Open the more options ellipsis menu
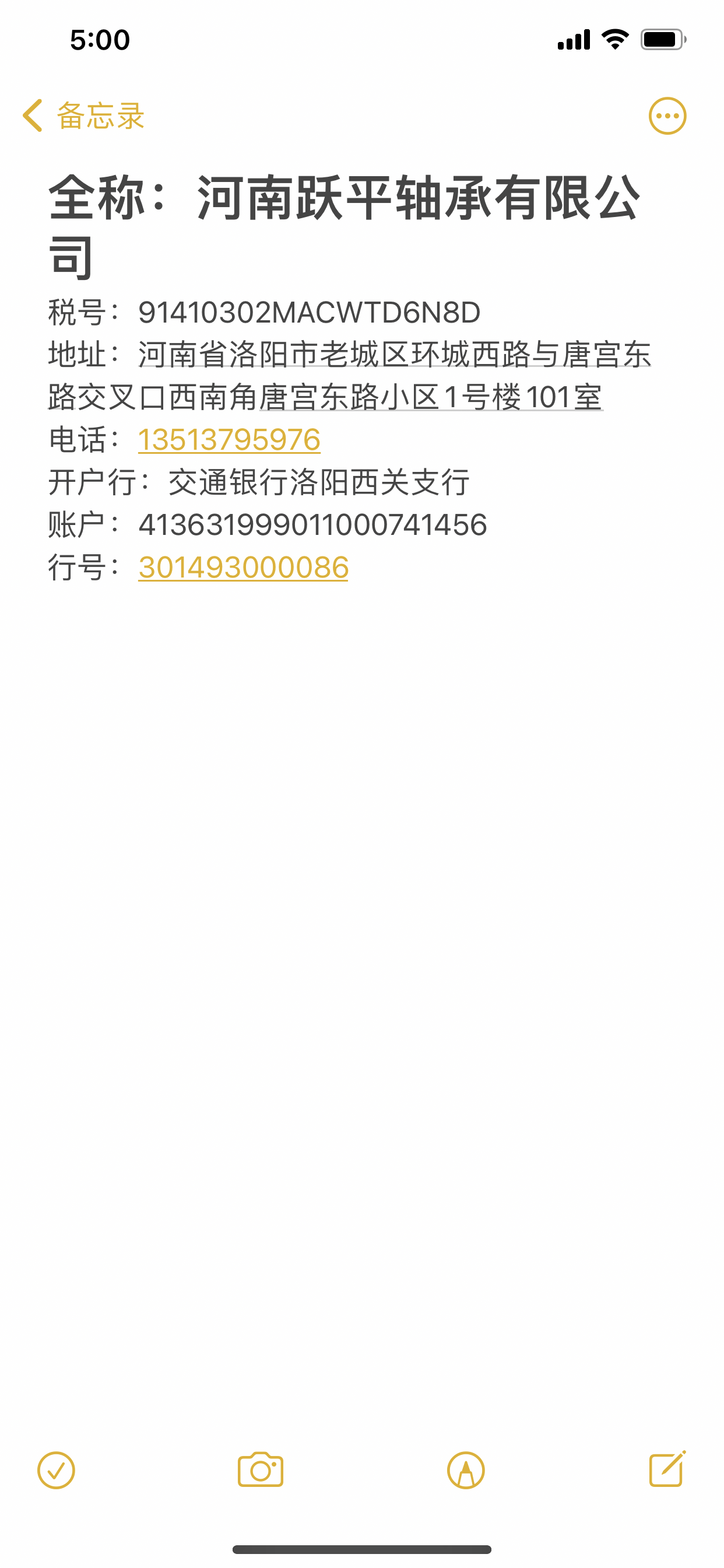 [x=667, y=116]
